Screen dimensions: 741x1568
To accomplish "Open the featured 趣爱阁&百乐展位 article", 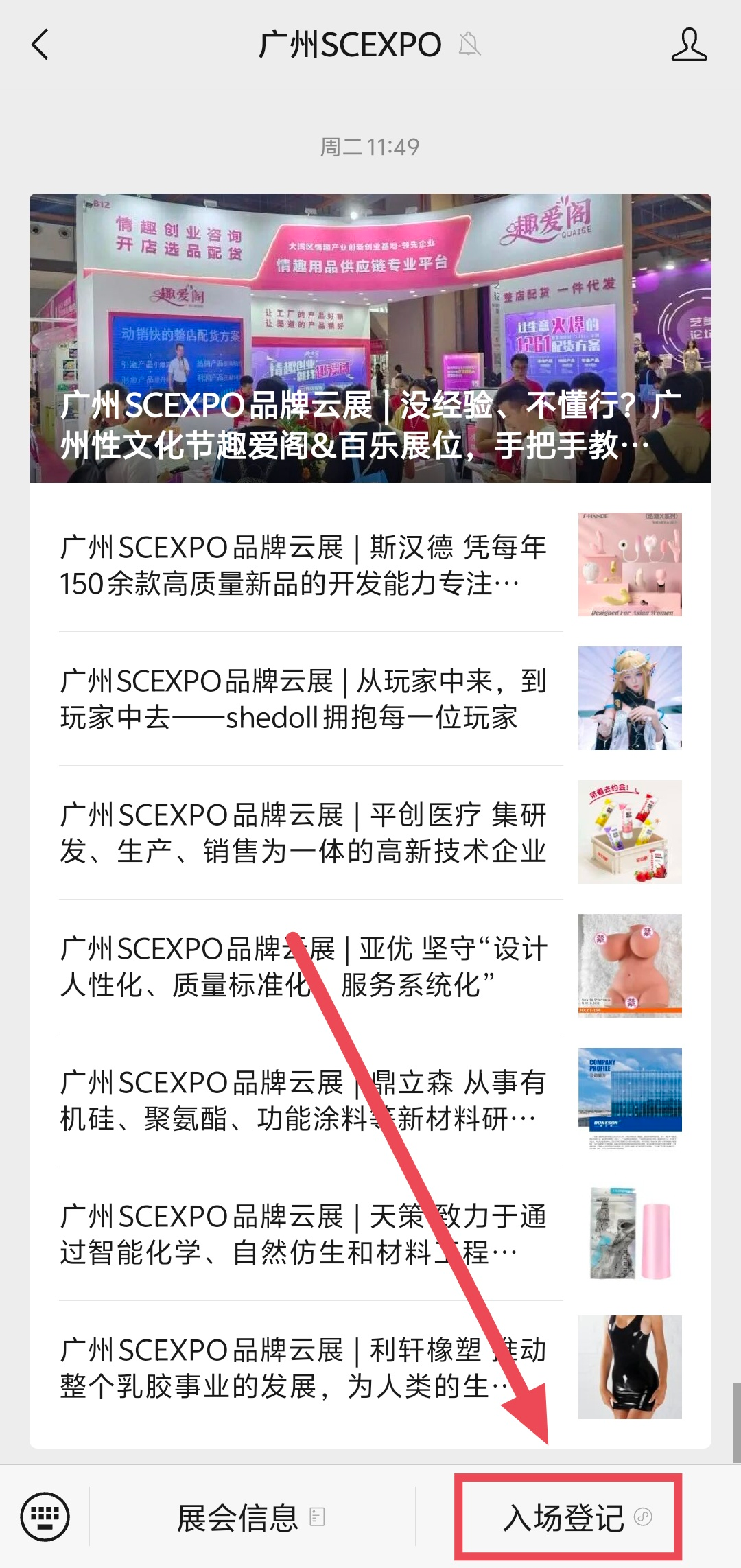I will (x=370, y=338).
